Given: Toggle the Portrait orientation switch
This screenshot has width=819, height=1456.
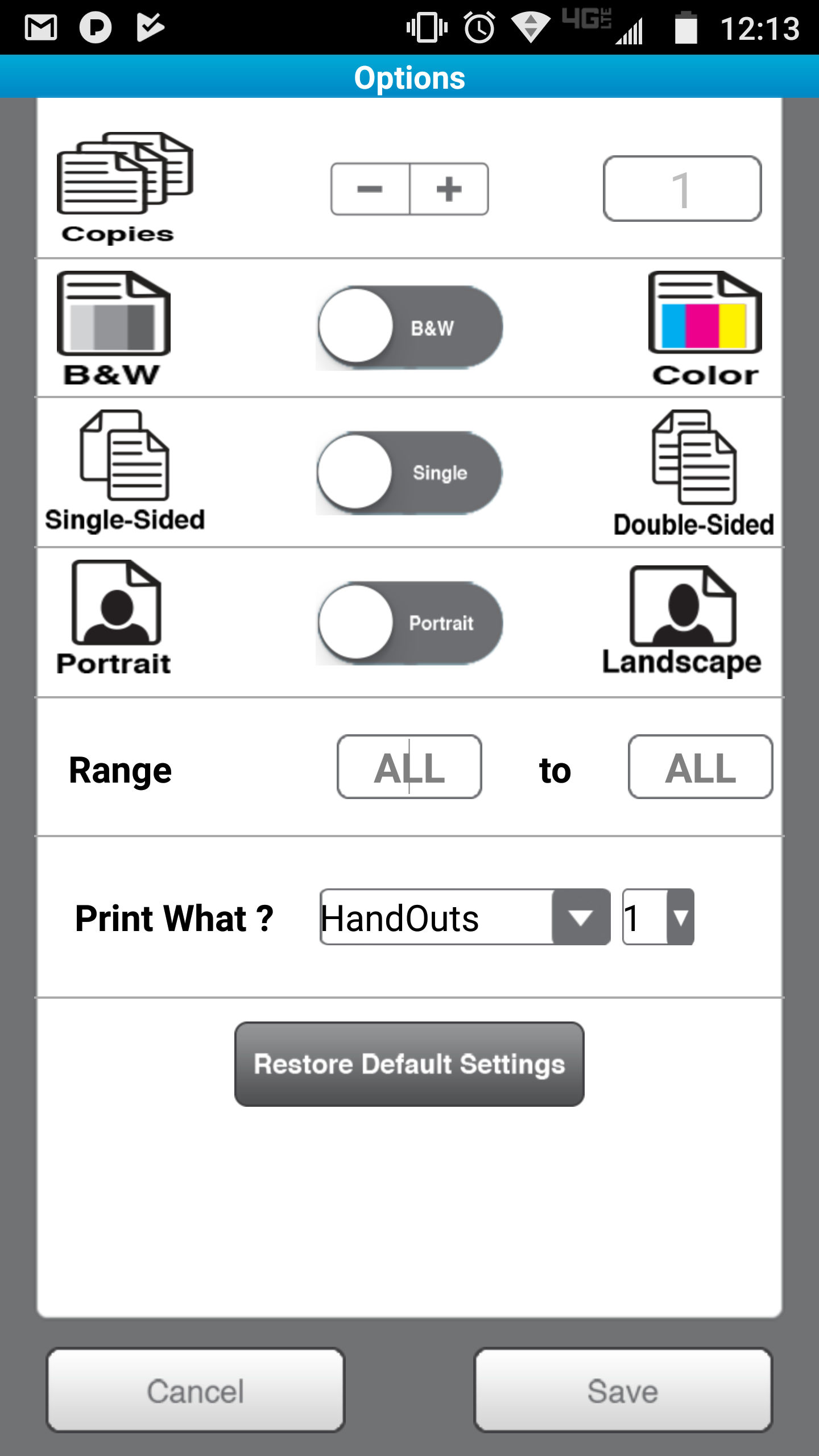Looking at the screenshot, I should coord(409,623).
